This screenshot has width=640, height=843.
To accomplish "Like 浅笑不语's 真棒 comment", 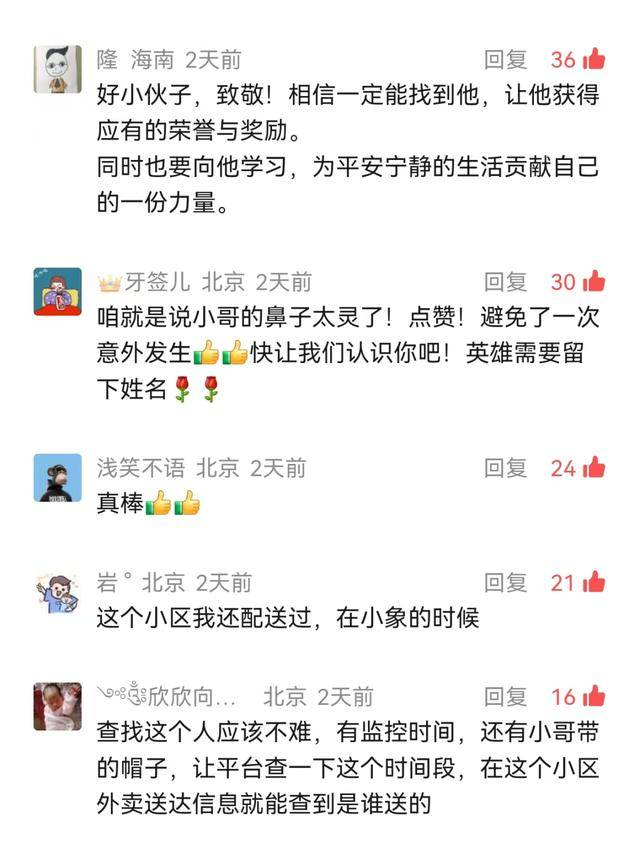I will [594, 467].
